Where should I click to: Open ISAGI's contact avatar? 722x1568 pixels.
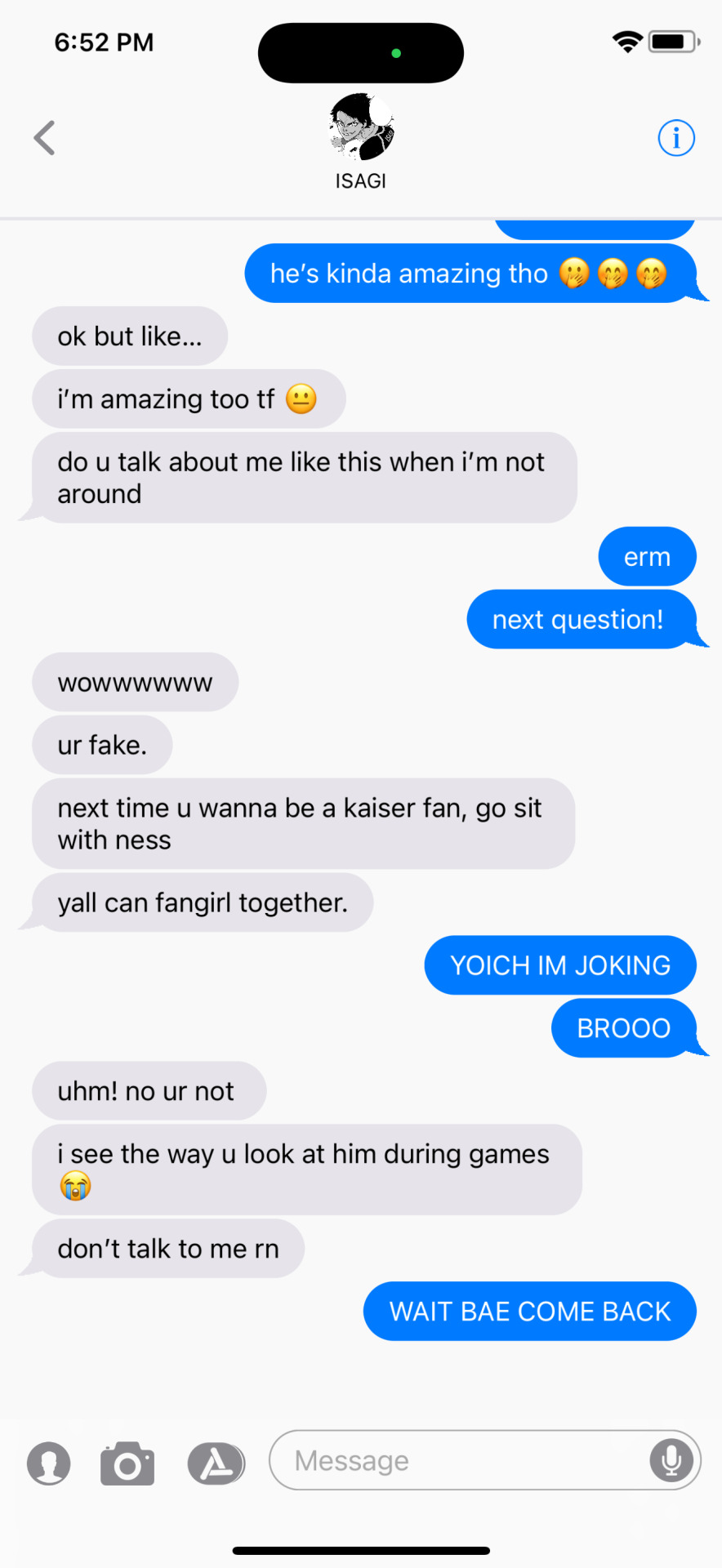tap(361, 127)
